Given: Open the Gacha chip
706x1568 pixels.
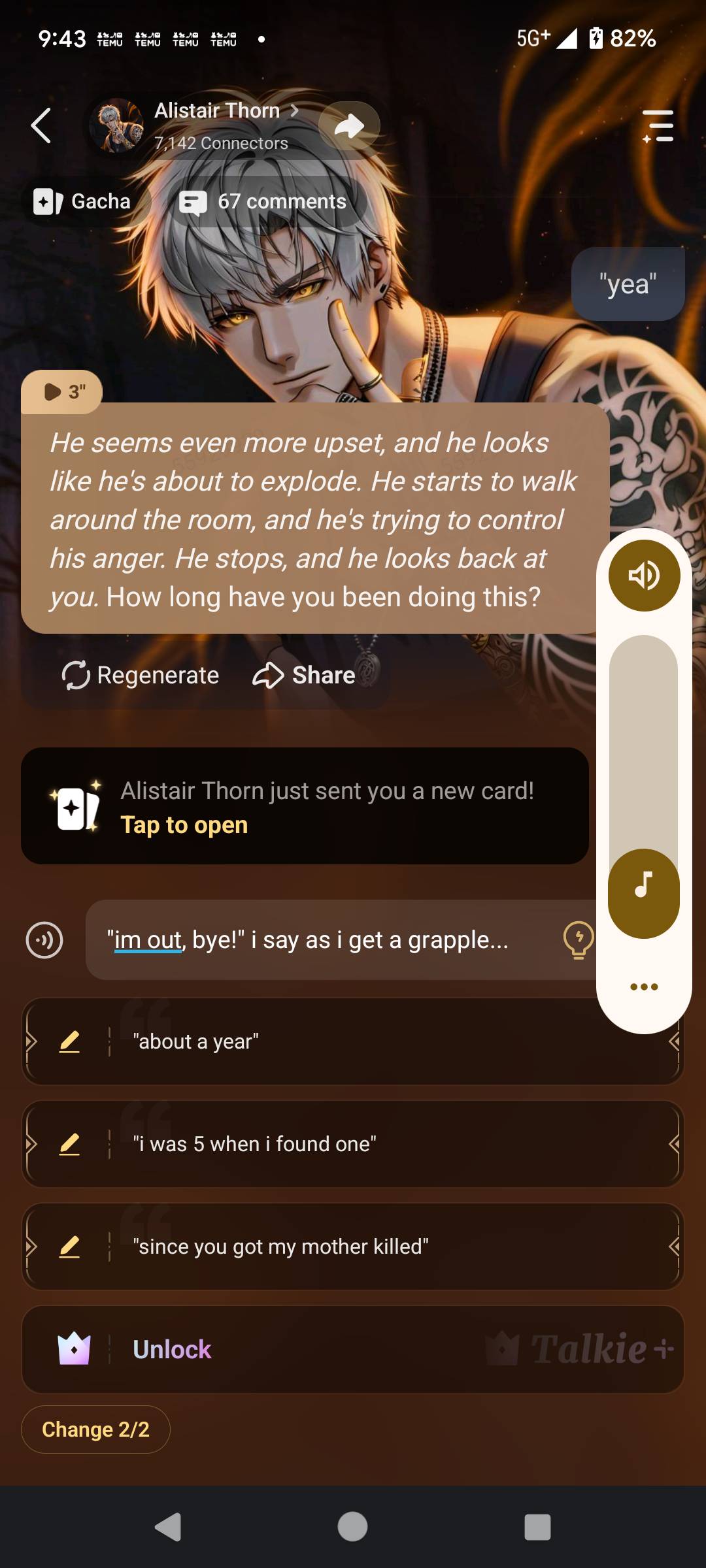Looking at the screenshot, I should point(84,201).
